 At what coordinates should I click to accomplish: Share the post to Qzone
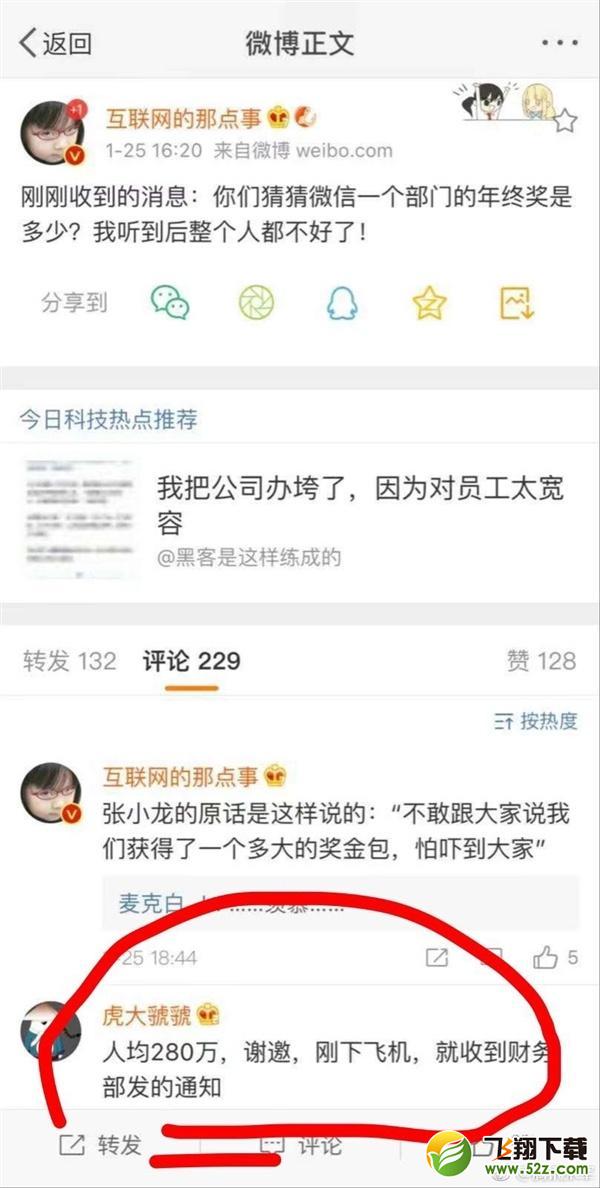coord(429,302)
